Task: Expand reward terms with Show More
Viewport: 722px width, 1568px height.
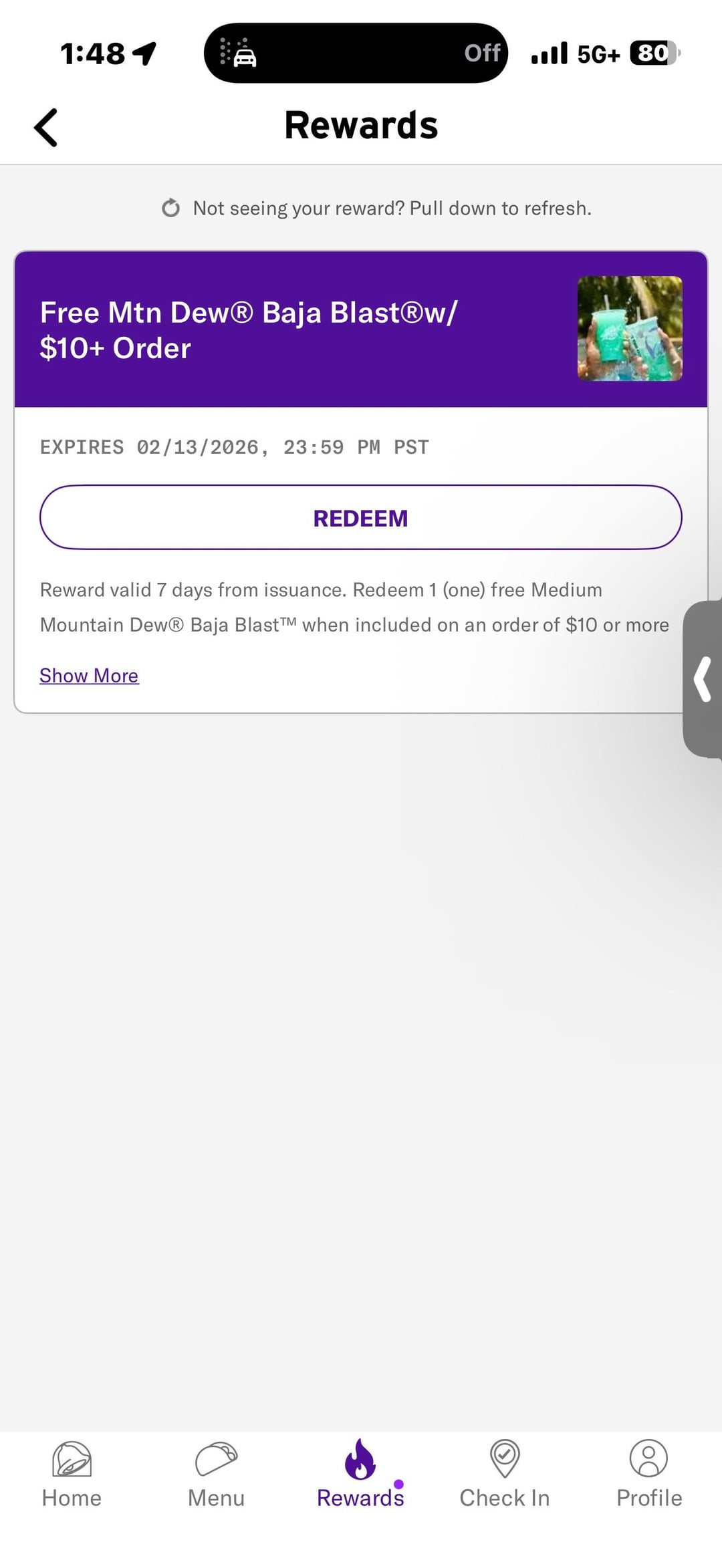Action: [89, 676]
